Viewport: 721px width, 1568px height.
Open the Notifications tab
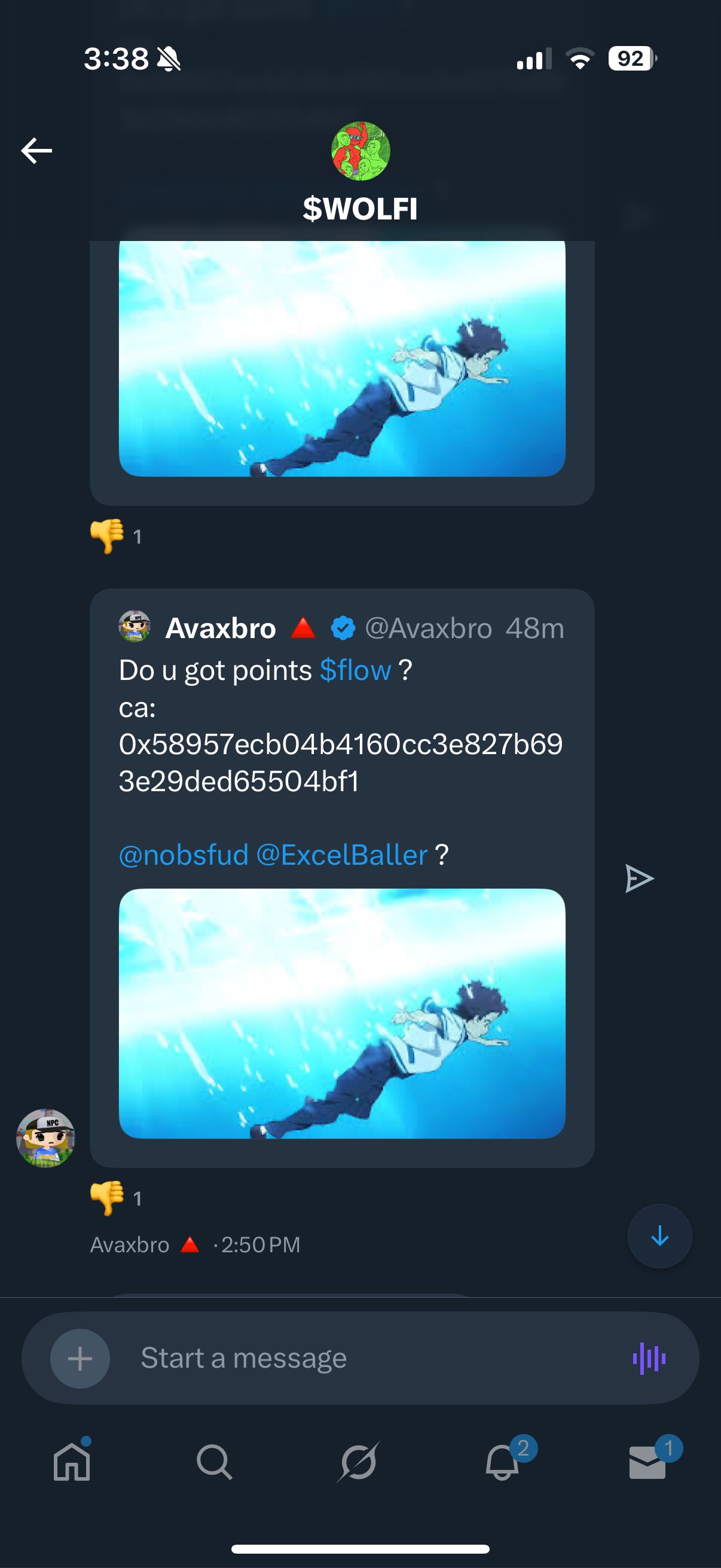503,1462
